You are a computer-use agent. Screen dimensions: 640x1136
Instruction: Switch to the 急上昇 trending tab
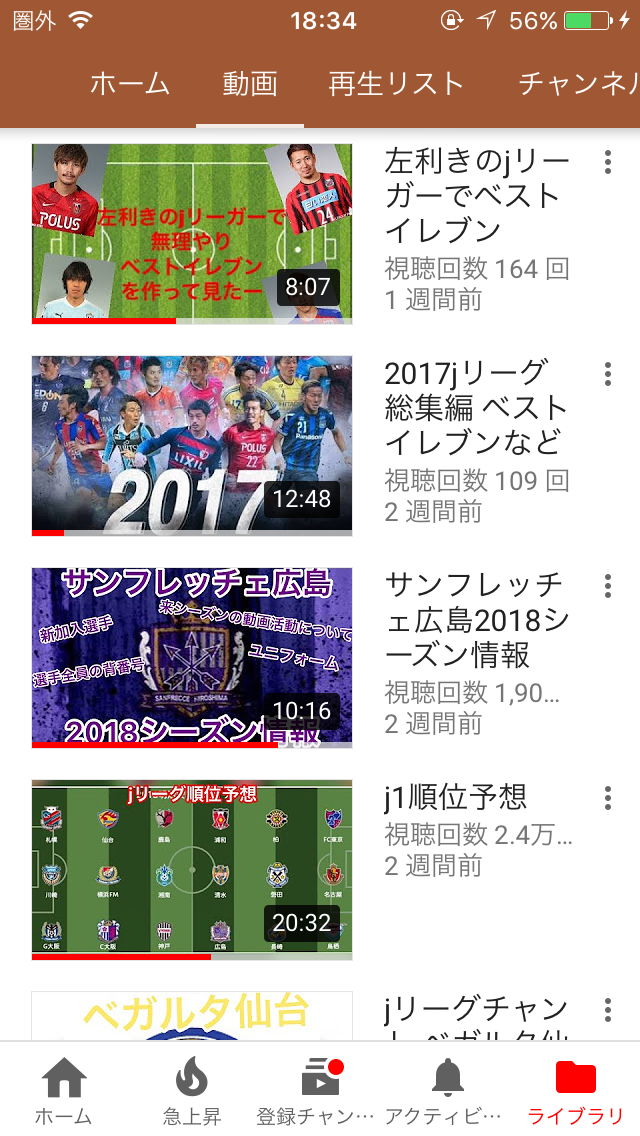tap(192, 1091)
